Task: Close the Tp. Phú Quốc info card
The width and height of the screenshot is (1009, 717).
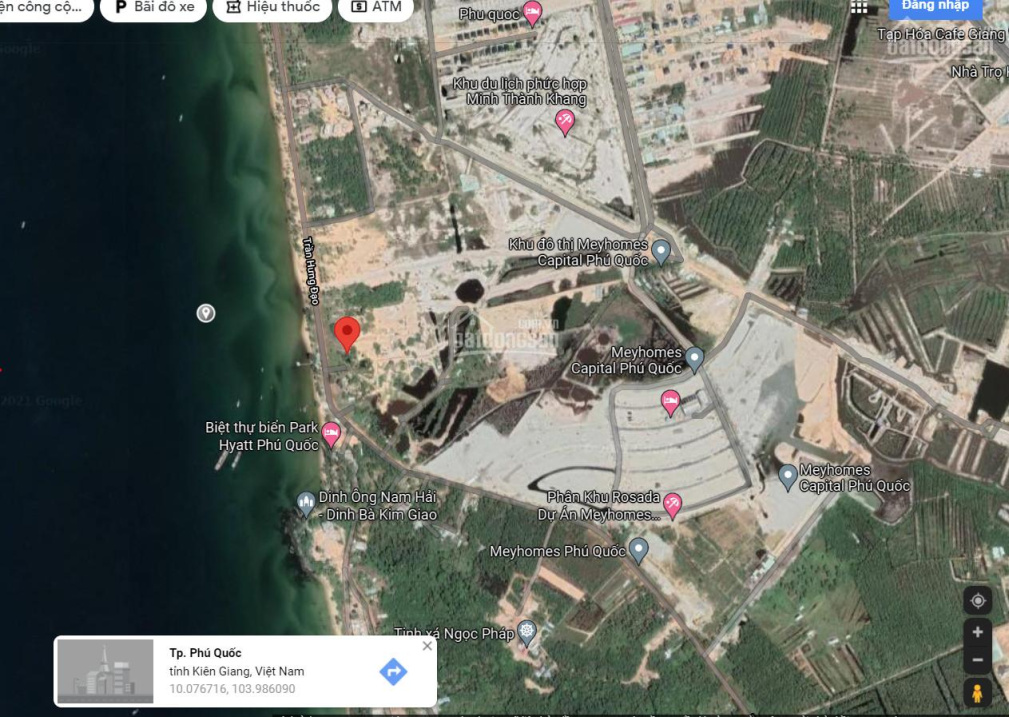Action: (427, 646)
